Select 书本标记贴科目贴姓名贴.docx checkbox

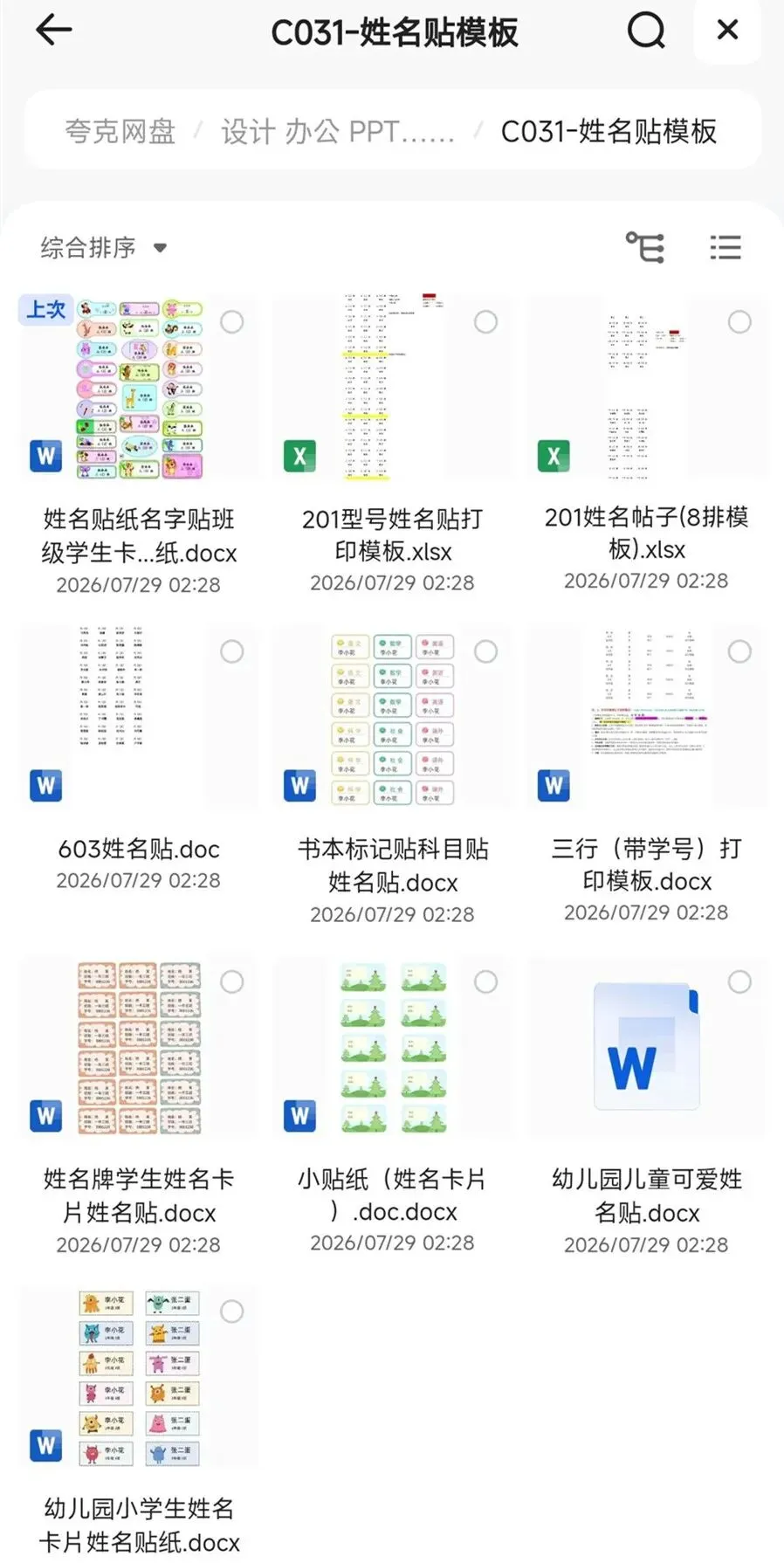click(485, 651)
